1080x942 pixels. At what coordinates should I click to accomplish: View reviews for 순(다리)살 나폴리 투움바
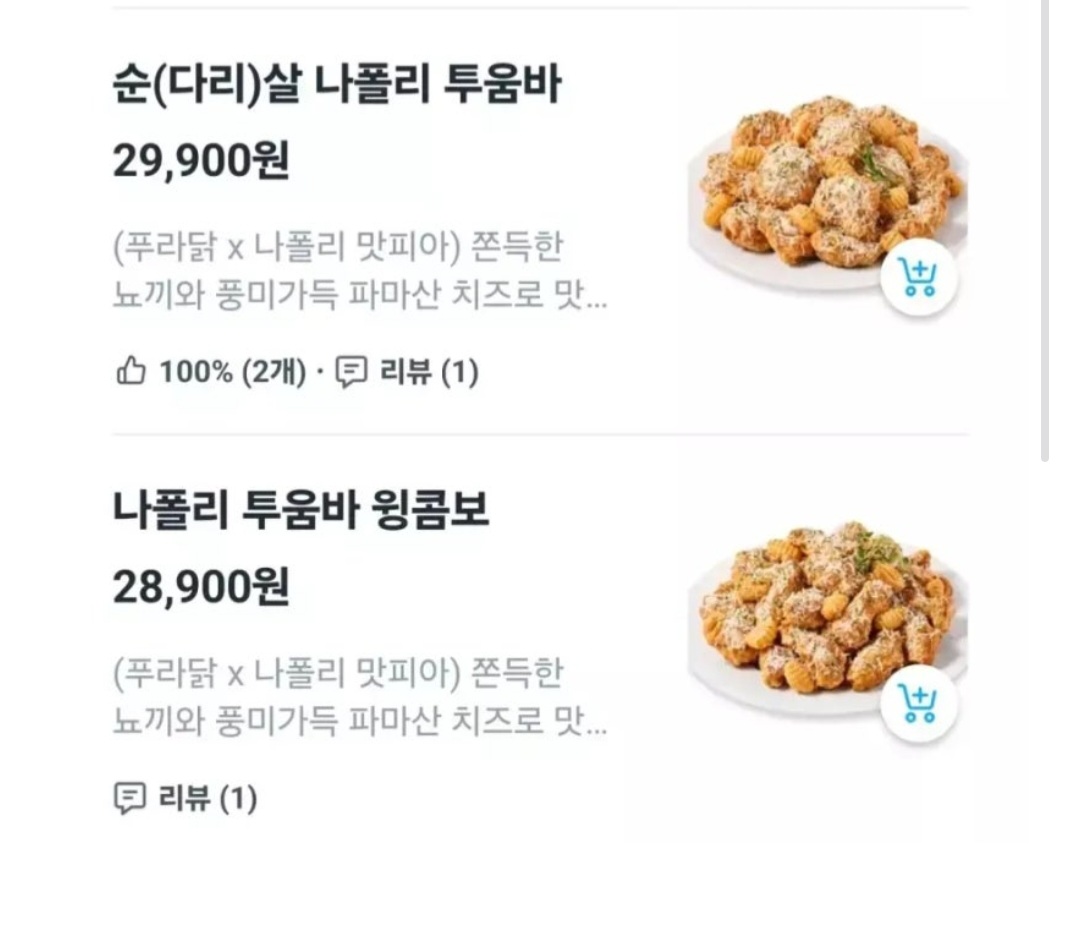click(407, 373)
